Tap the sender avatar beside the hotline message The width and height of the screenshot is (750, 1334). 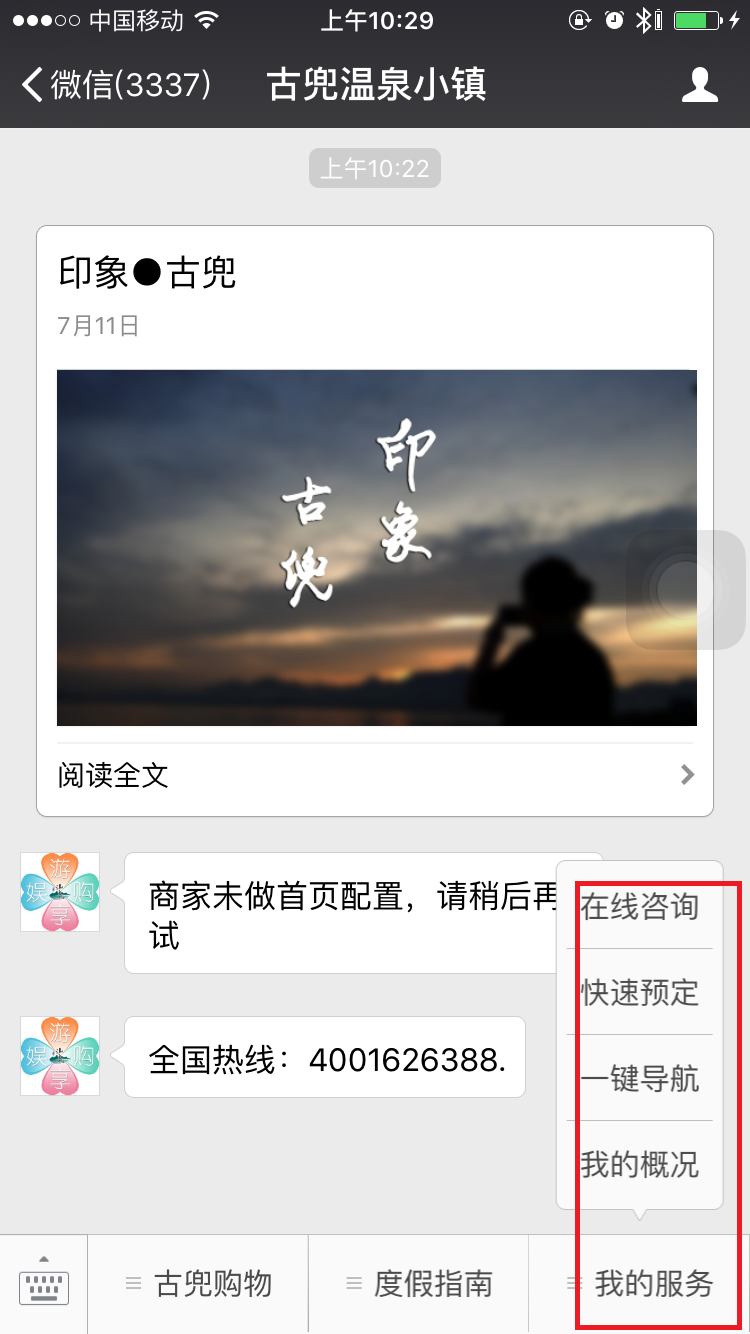coord(60,1056)
